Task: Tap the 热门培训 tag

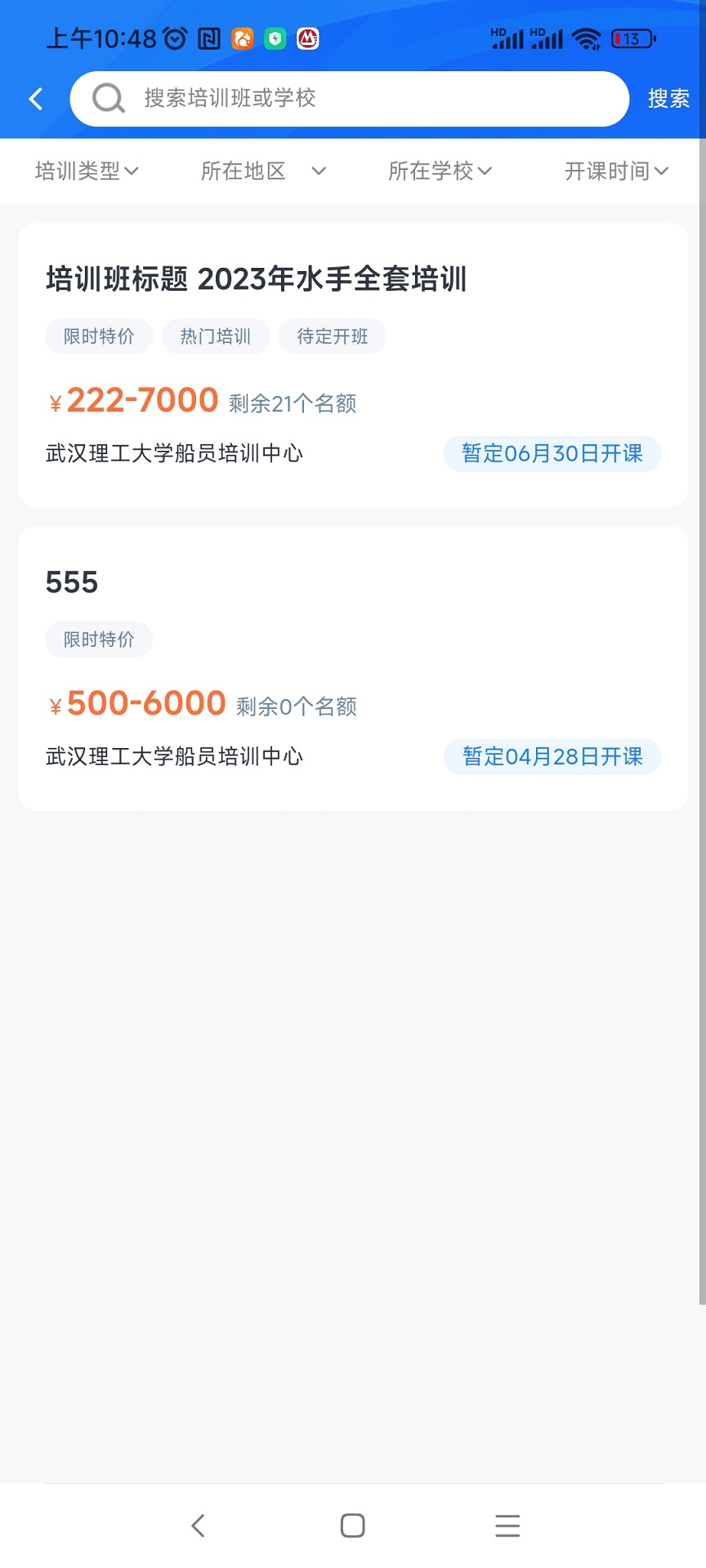Action: (216, 336)
